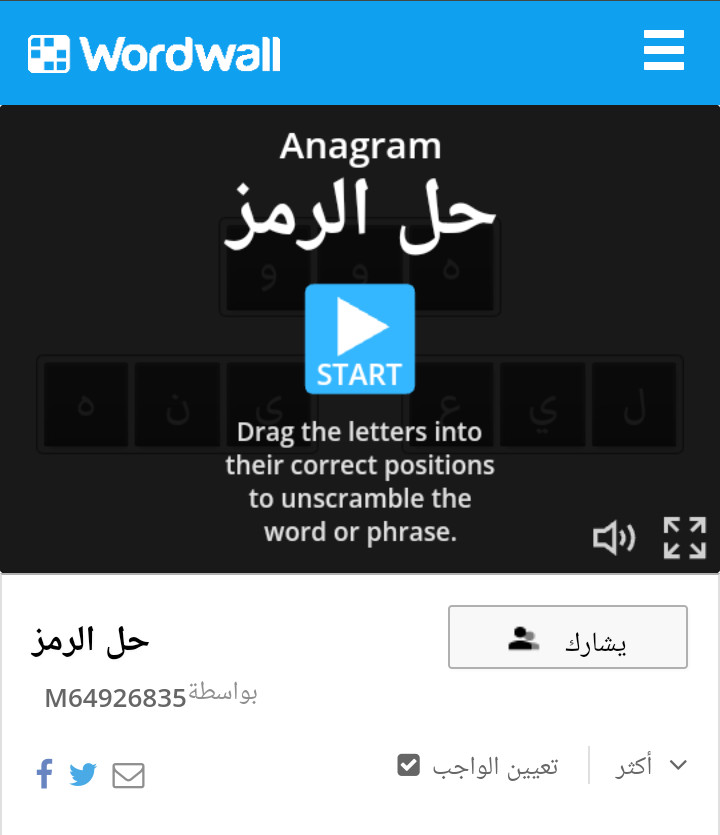Enter fullscreen mode

(x=685, y=538)
